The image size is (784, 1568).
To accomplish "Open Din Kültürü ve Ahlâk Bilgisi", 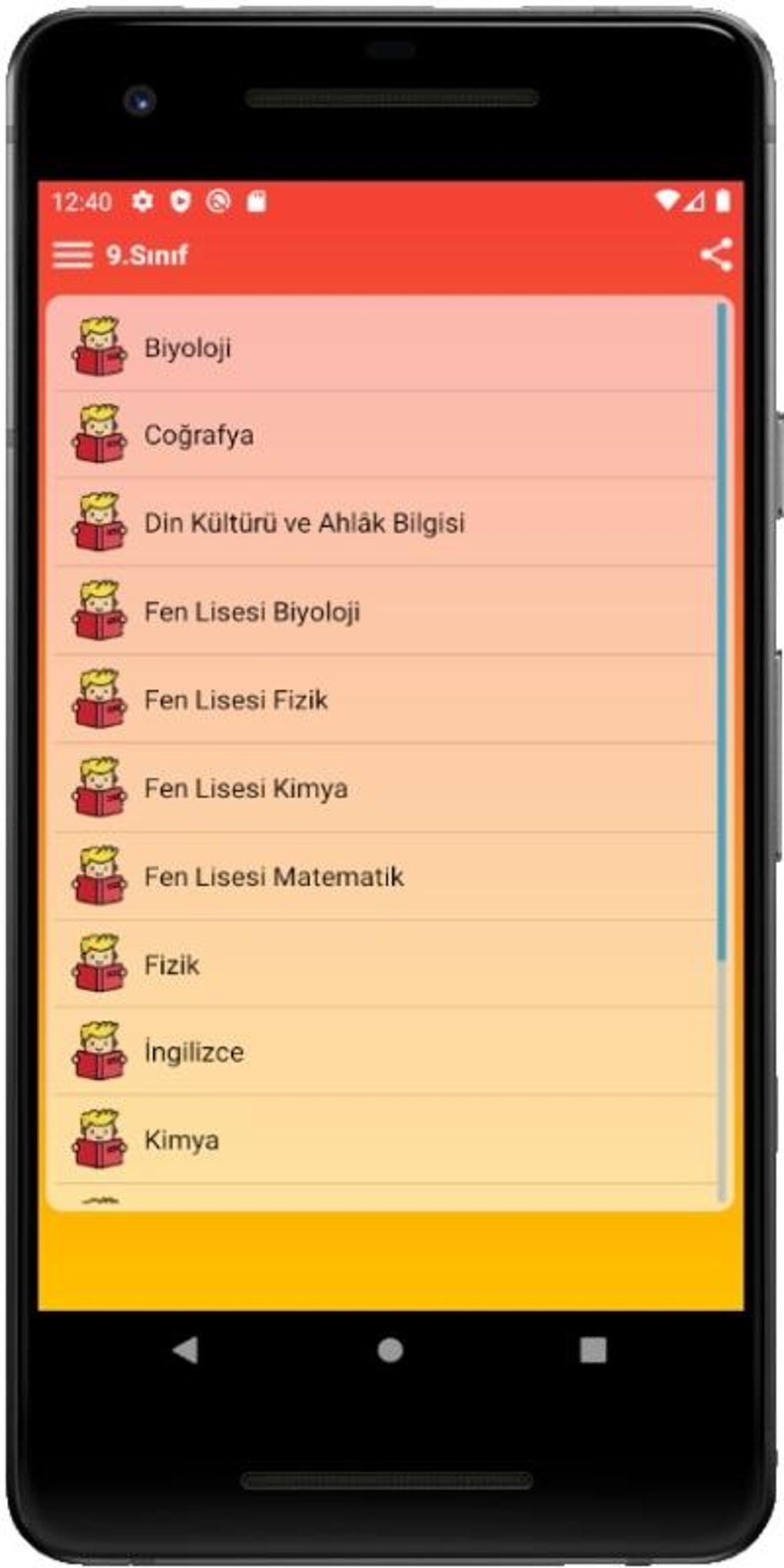I will click(385, 523).
